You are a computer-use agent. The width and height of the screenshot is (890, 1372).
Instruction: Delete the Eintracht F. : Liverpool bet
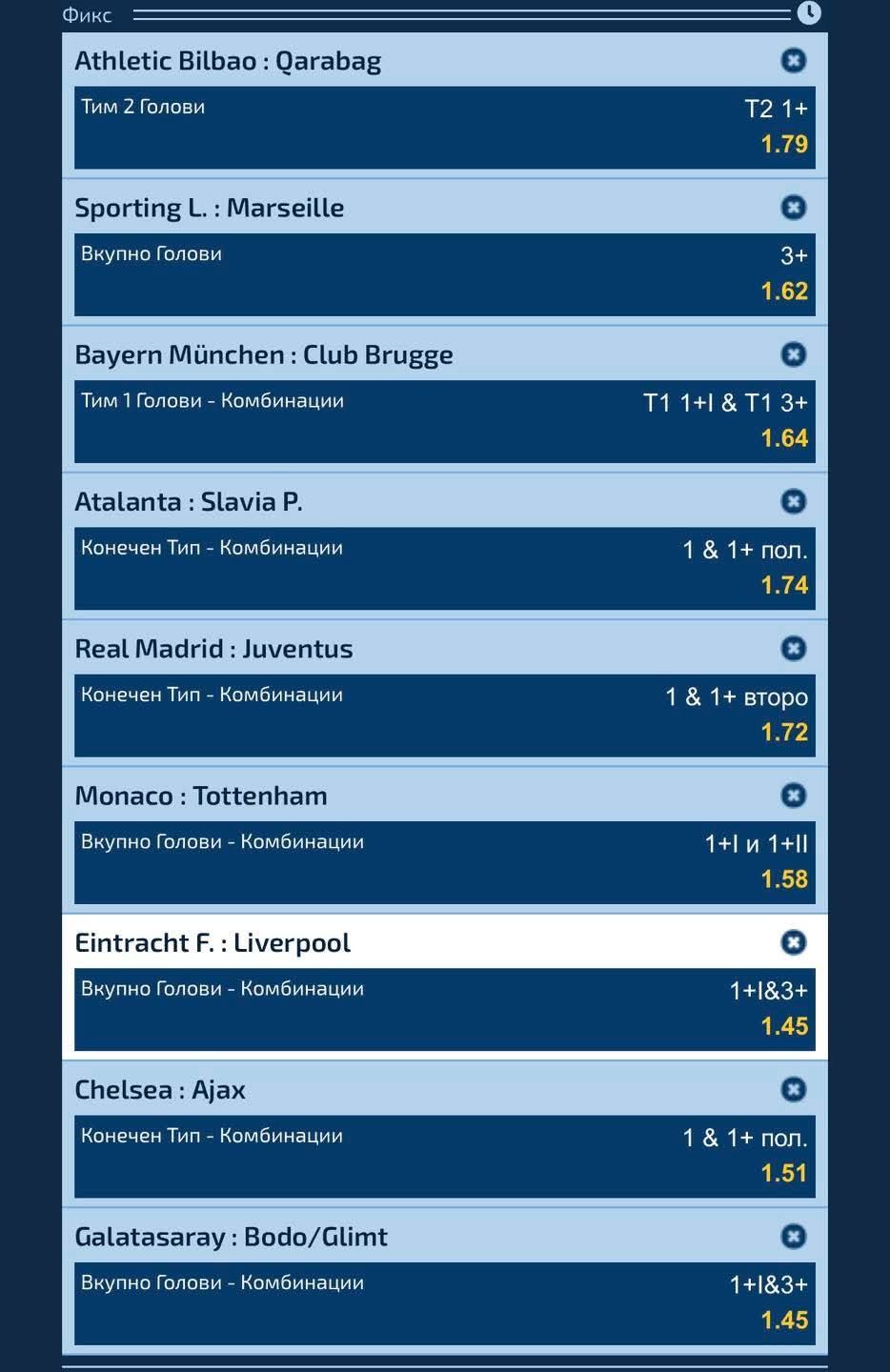[793, 942]
